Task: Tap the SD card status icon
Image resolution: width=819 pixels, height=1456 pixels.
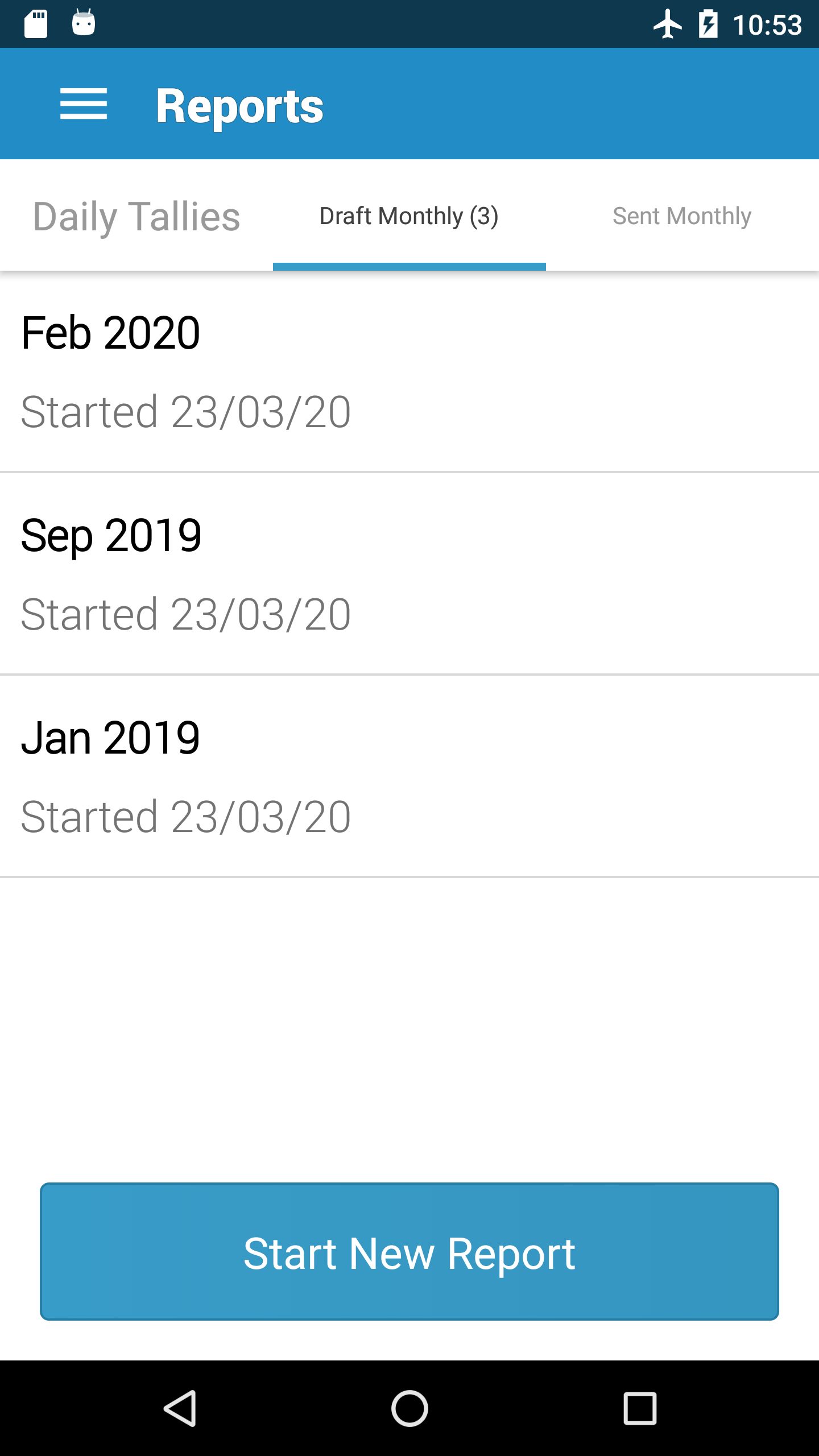Action: coord(35,23)
